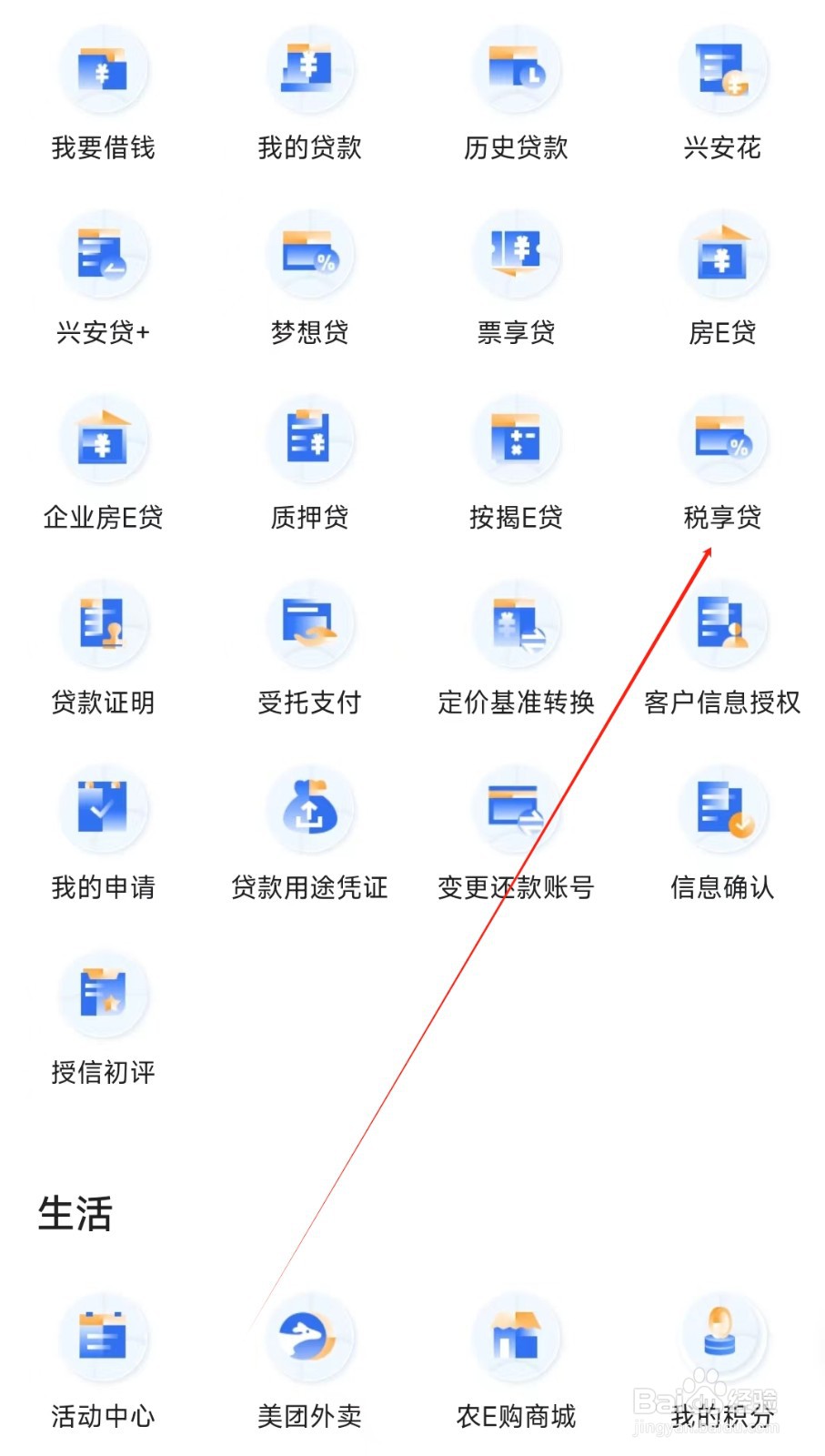Select the 质押贷 pledge loan icon

coord(309,441)
